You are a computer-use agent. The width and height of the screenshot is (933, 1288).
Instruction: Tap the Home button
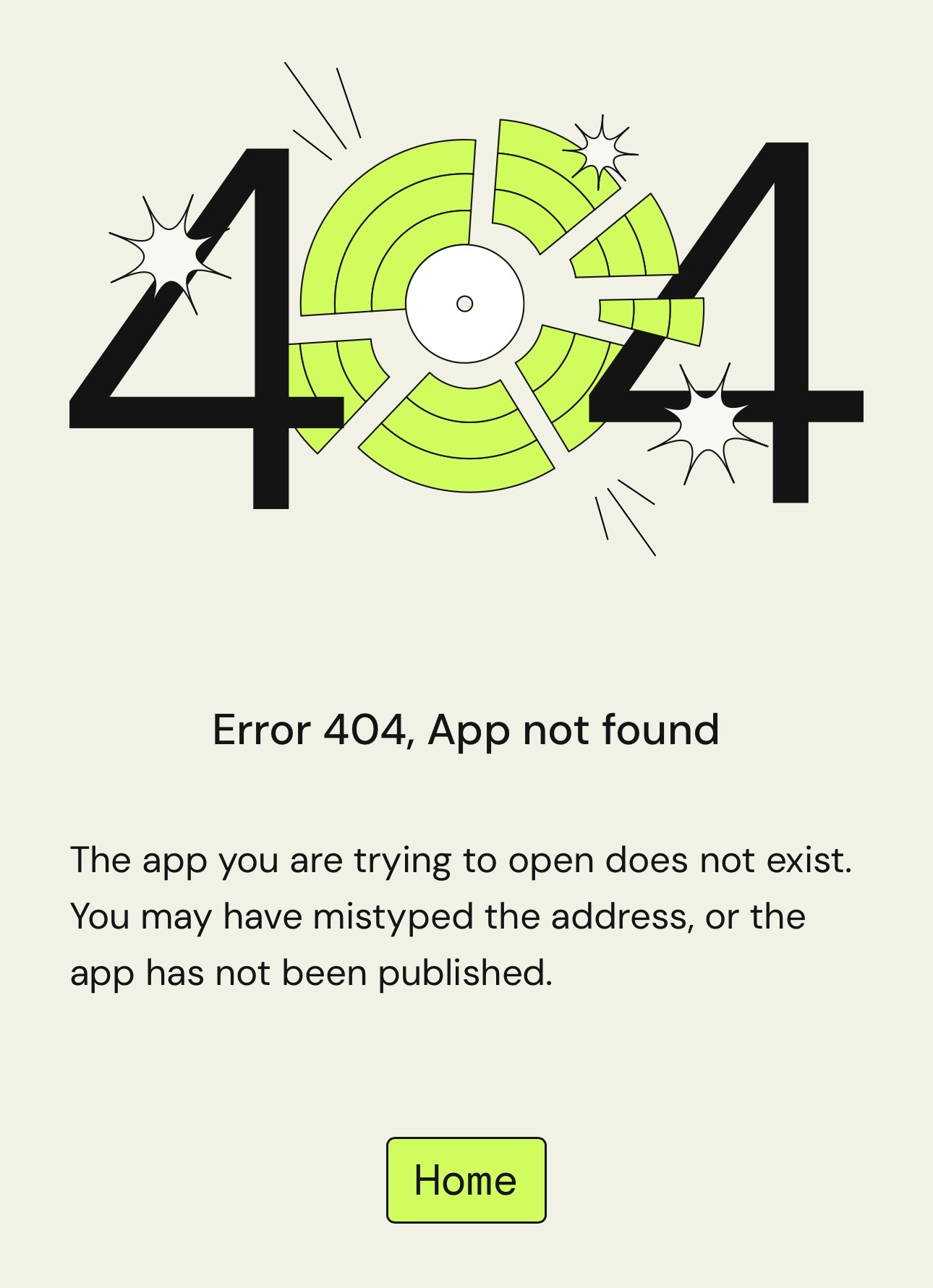[466, 1180]
